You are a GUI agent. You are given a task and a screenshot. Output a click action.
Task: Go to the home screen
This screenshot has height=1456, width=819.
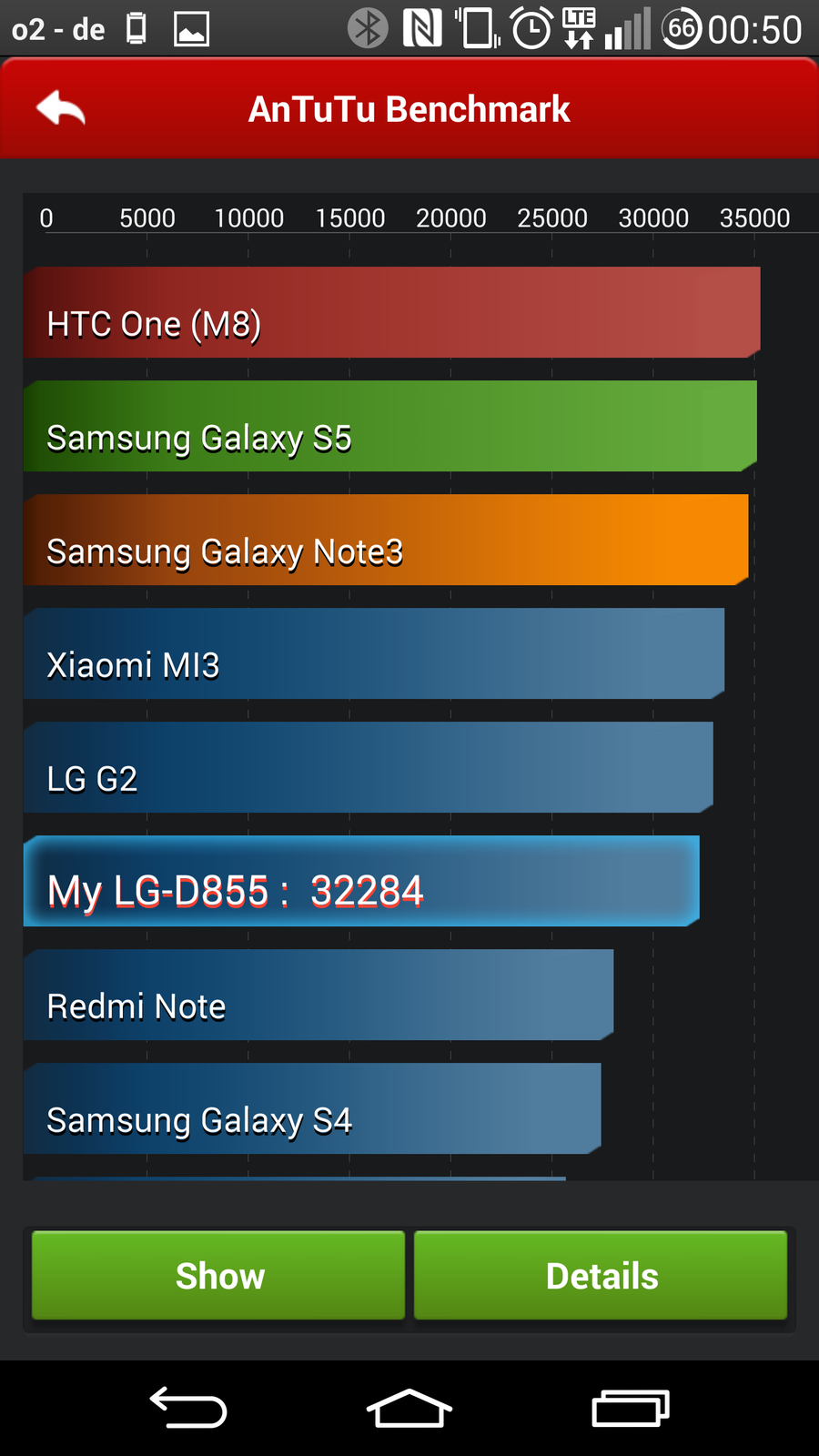[x=409, y=1408]
